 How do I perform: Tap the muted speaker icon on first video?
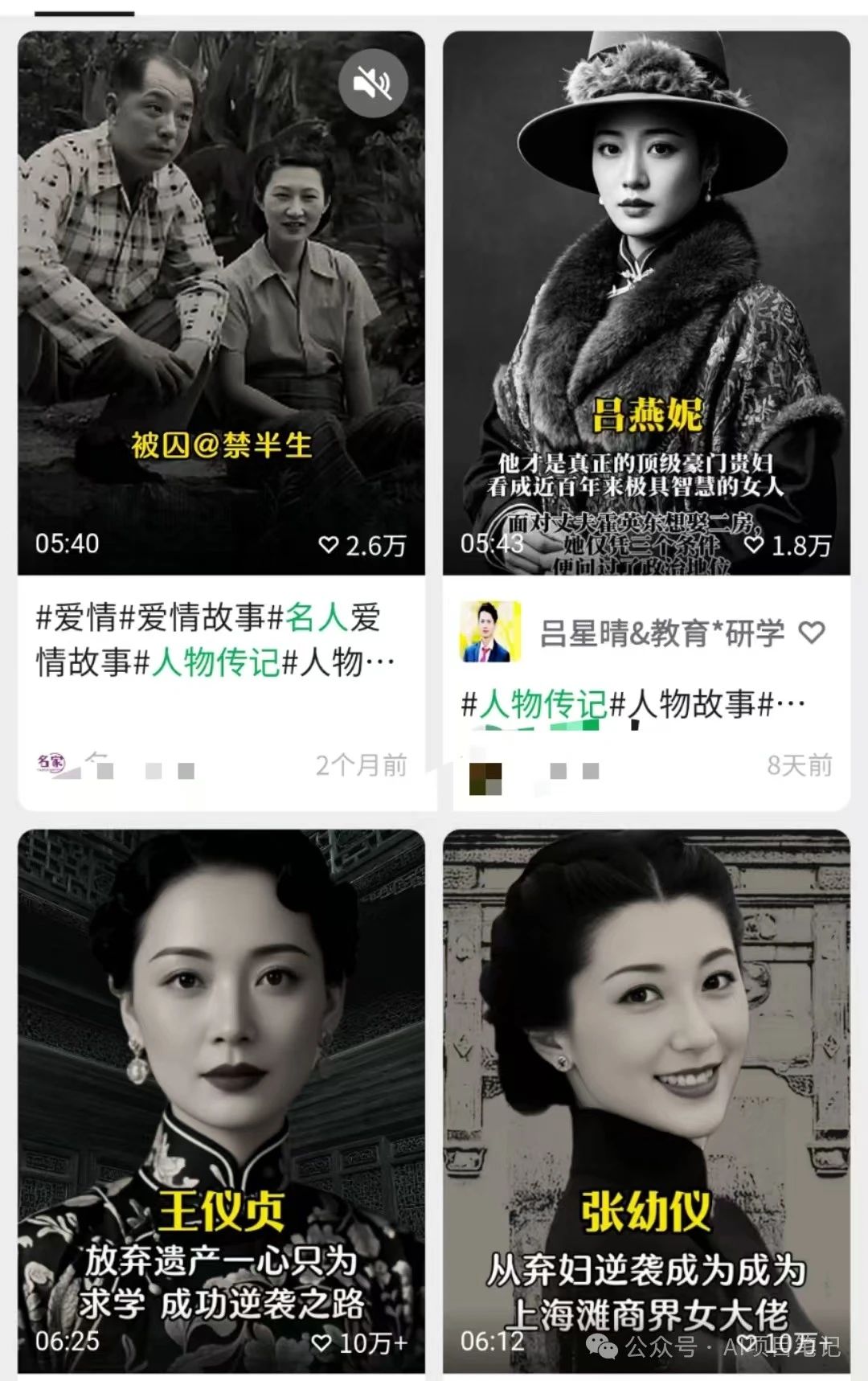coord(373,81)
